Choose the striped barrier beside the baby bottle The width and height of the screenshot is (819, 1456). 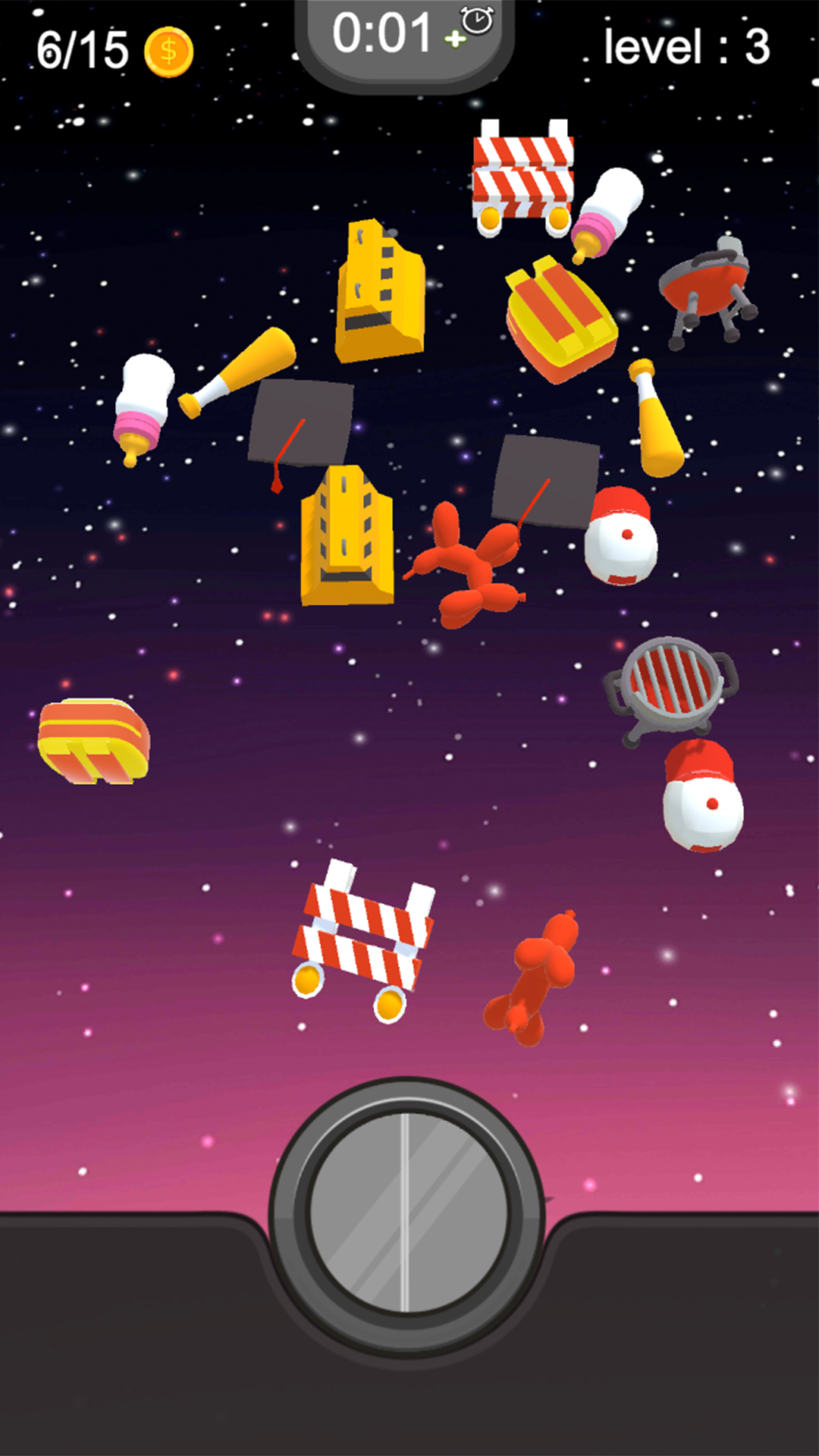(522, 177)
